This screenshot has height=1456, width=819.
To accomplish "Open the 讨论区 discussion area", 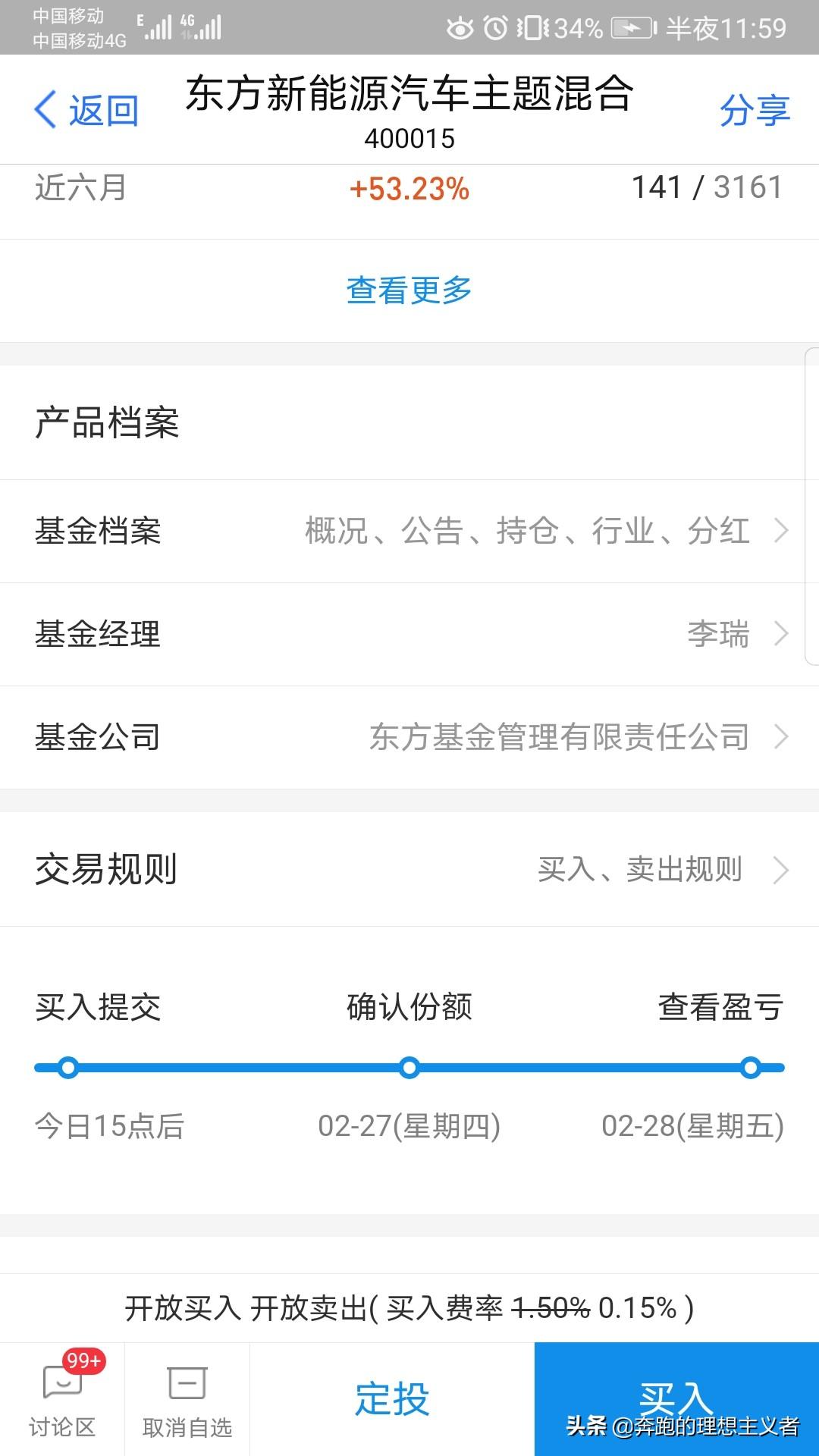I will (62, 1399).
